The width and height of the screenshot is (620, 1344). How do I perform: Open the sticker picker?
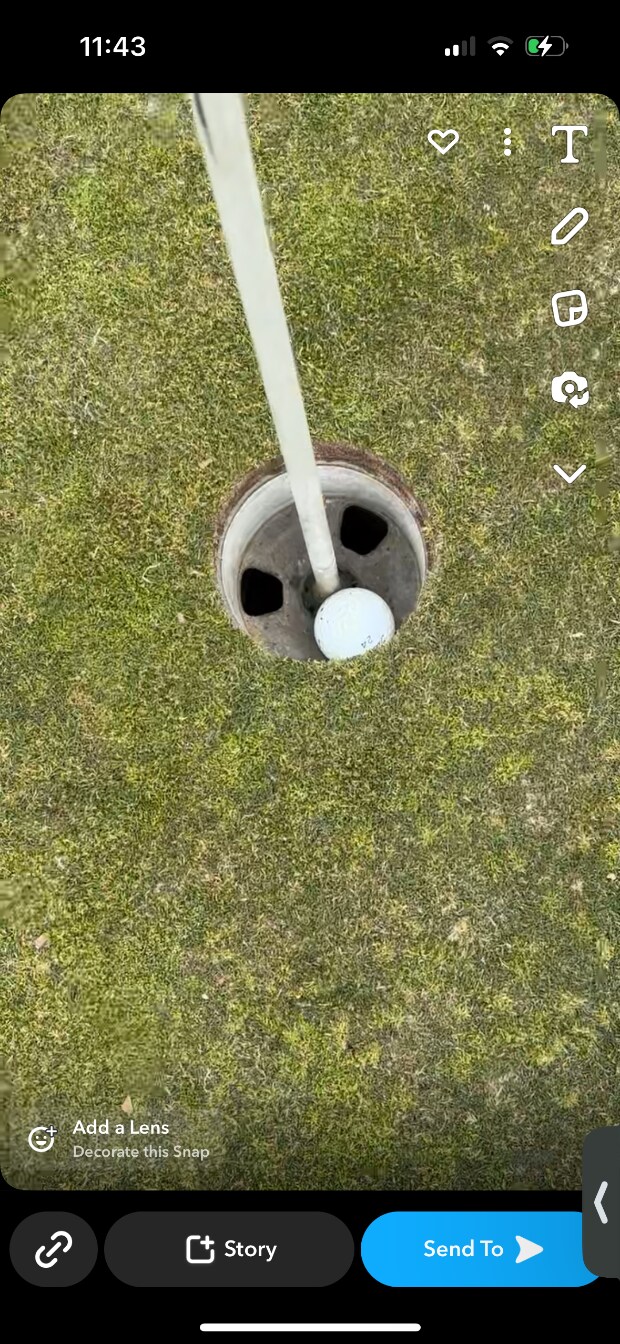(569, 308)
